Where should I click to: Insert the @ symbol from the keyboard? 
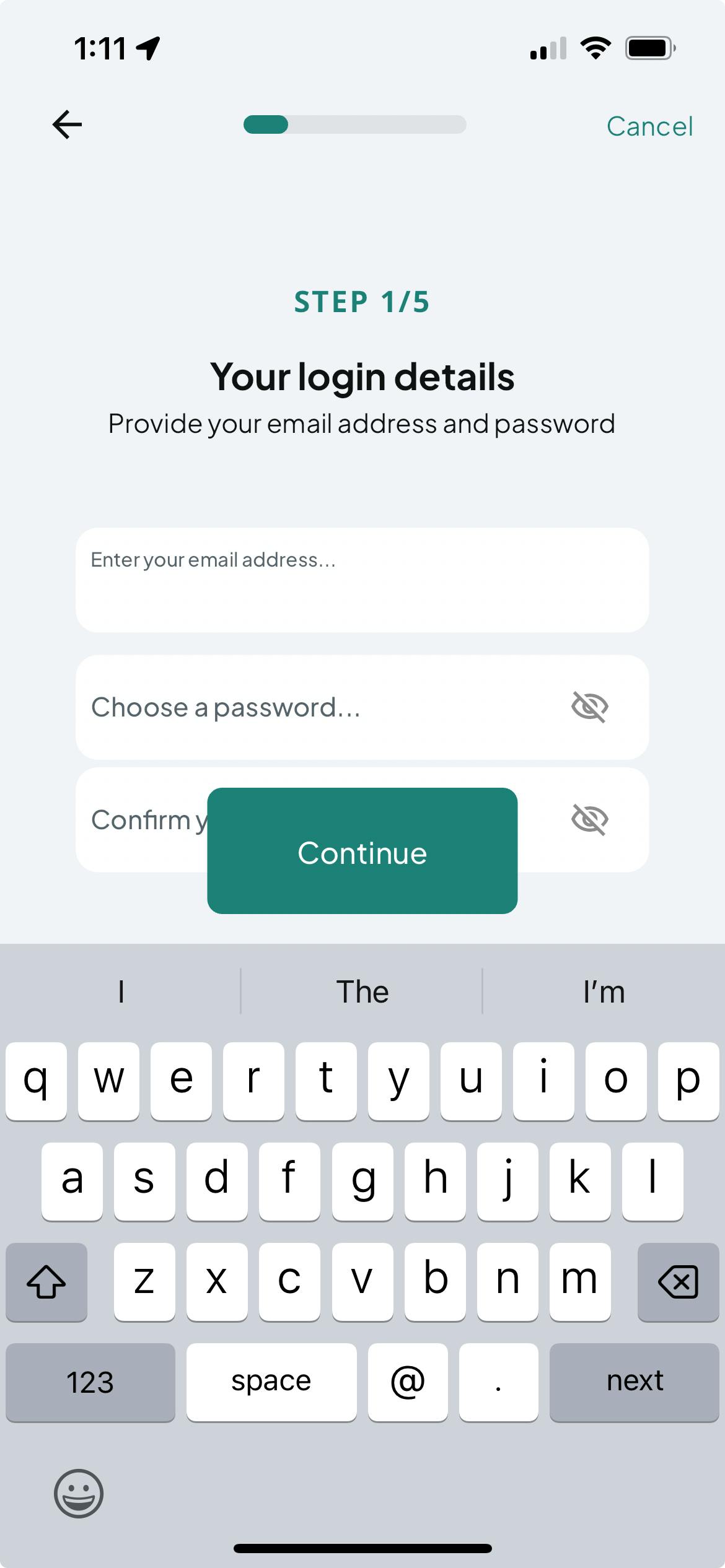(407, 1382)
